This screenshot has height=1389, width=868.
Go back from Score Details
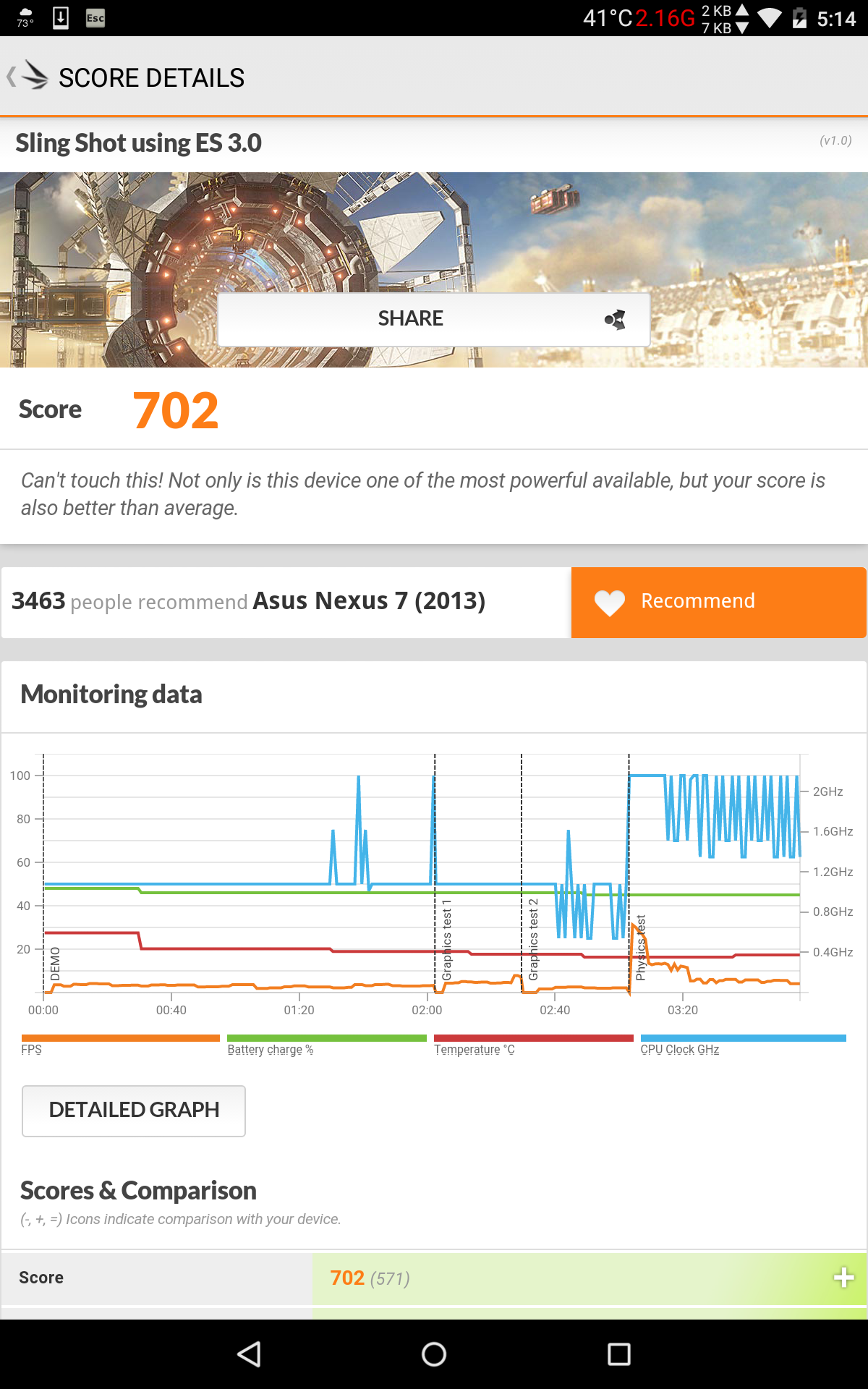(27, 76)
